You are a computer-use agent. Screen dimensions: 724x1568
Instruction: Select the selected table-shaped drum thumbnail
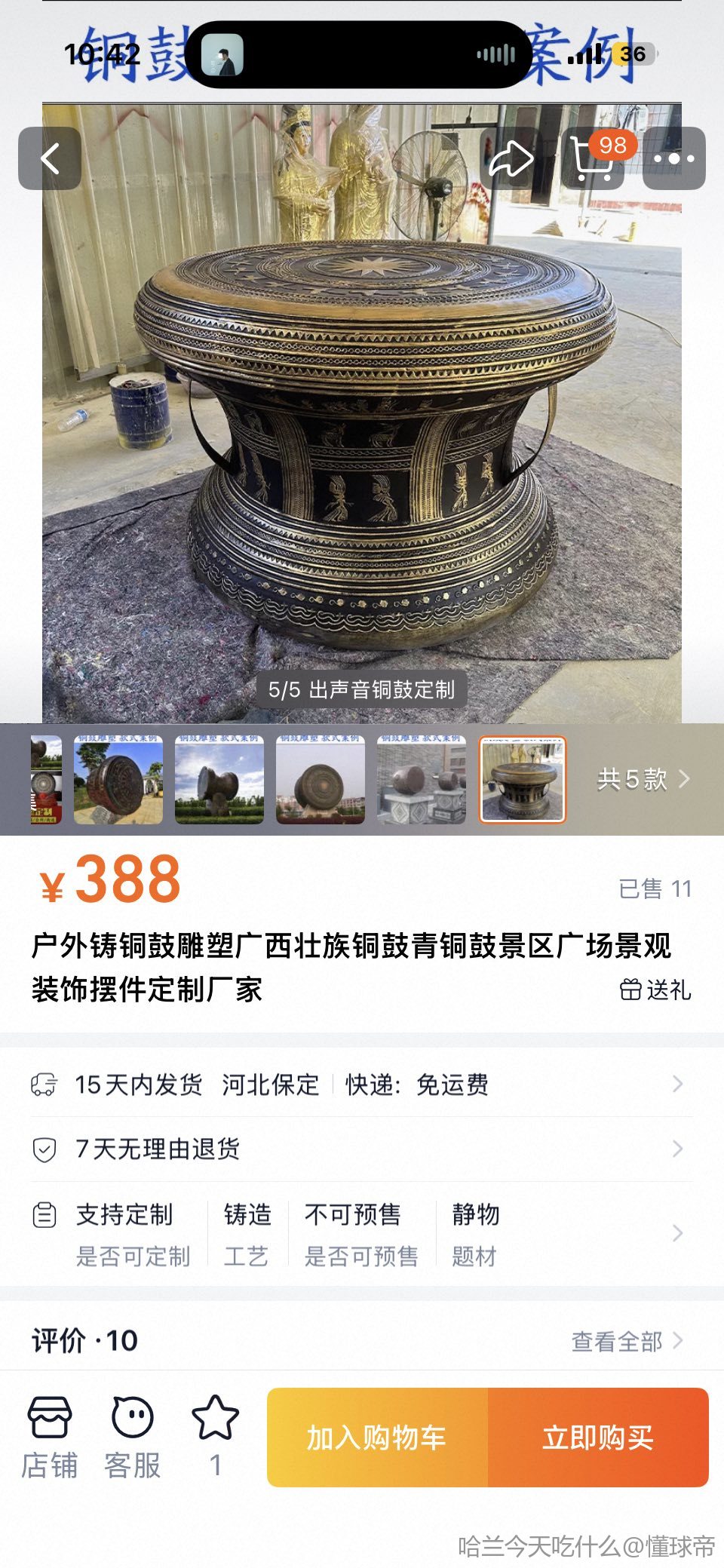pos(523,779)
